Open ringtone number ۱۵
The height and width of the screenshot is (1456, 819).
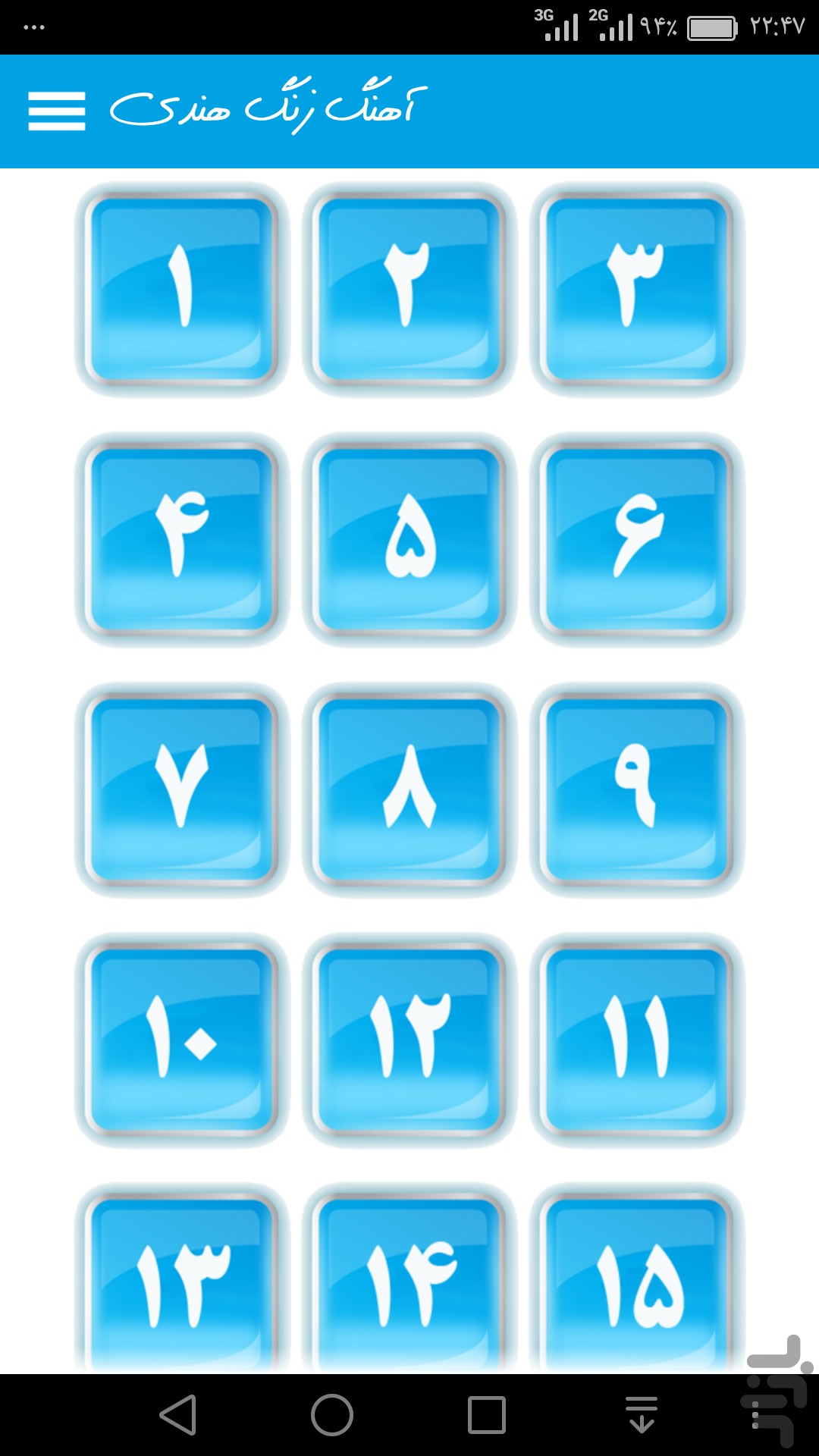(637, 1279)
